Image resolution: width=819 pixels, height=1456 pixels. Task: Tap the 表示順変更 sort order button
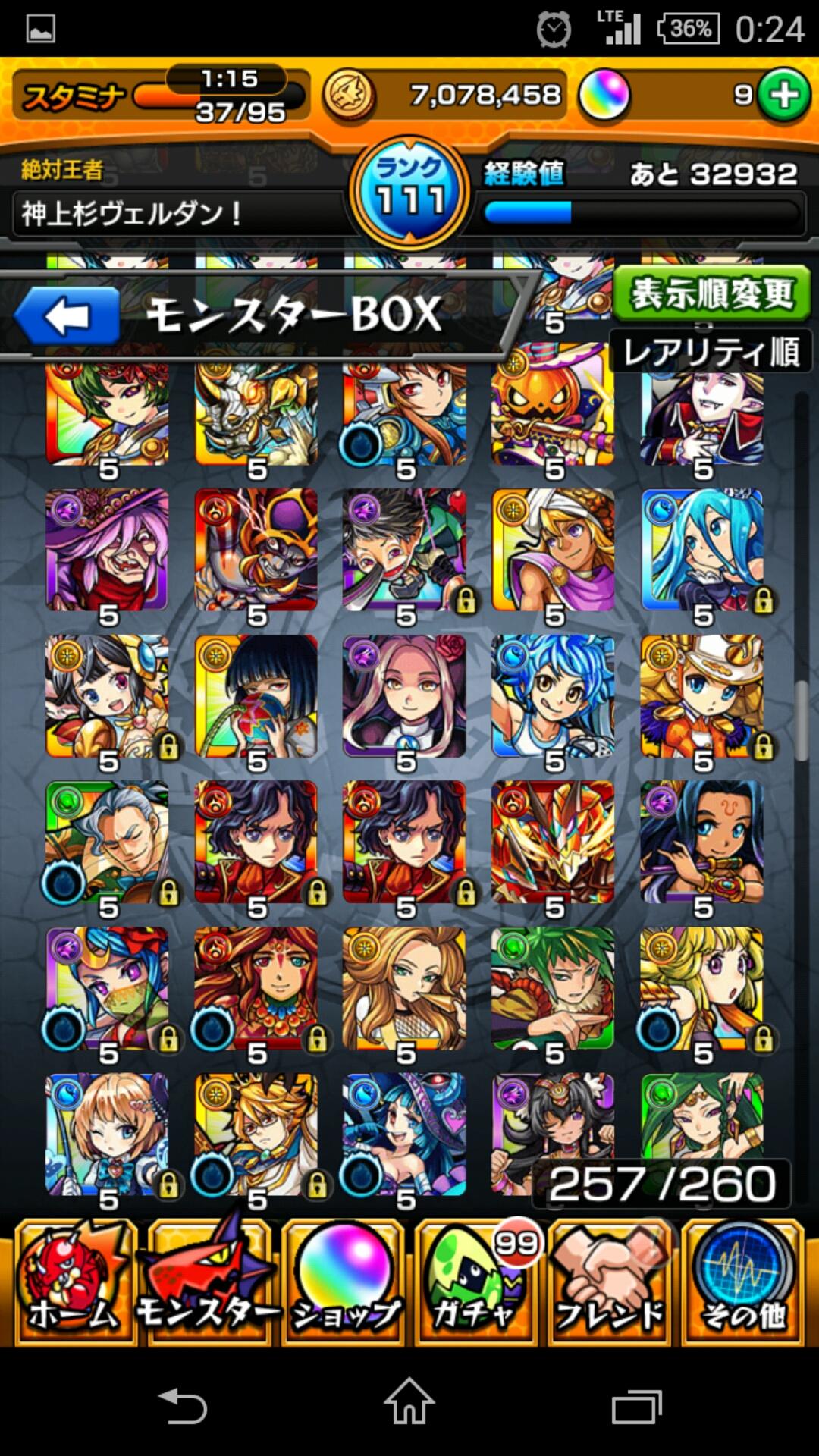point(711,293)
